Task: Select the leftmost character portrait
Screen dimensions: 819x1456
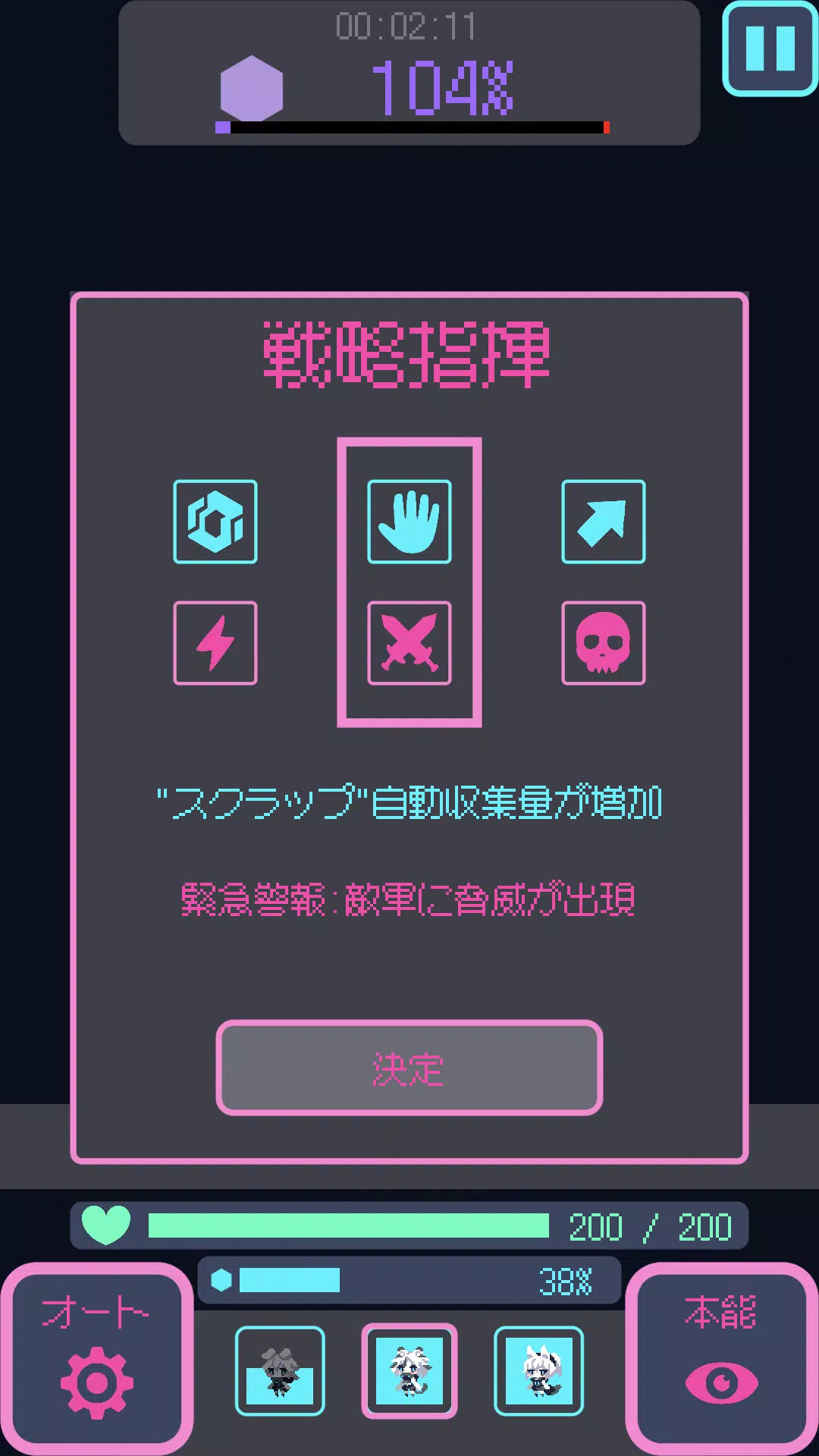Action: pyautogui.click(x=280, y=1370)
